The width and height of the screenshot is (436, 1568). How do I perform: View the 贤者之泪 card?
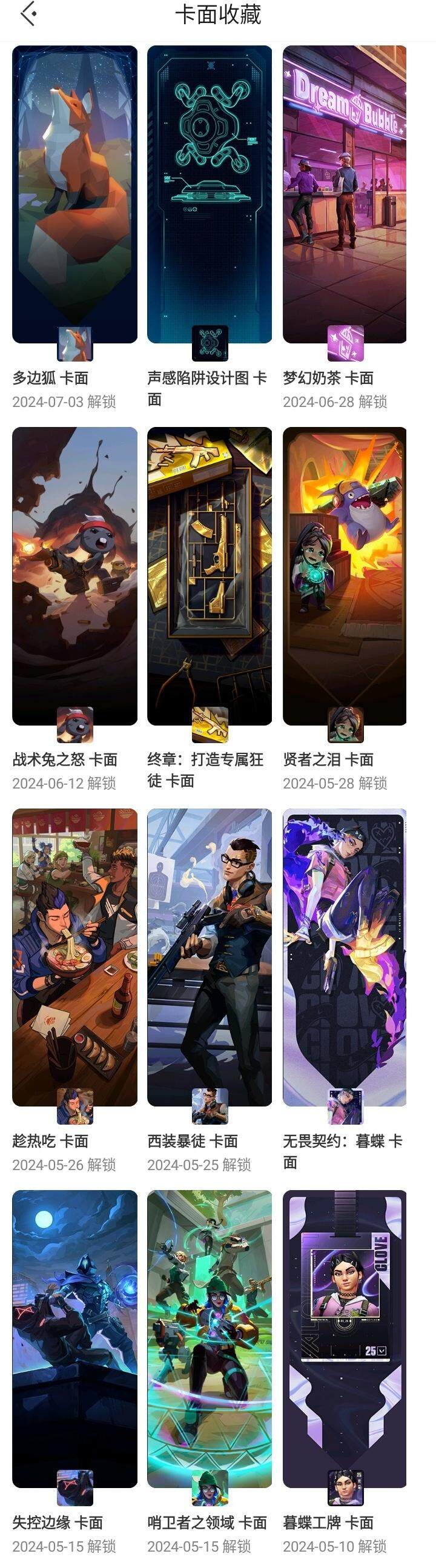345,576
